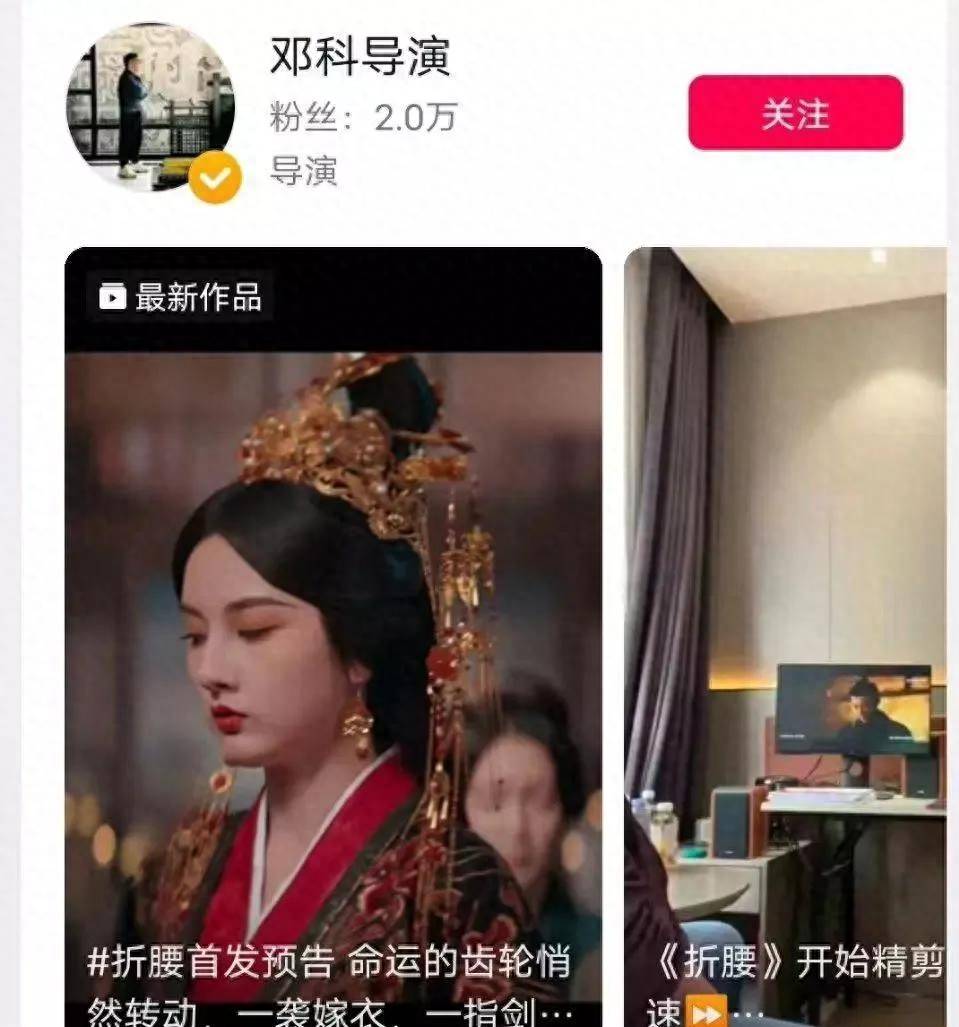The height and width of the screenshot is (1027, 959).
Task: Open the 《折腰》开始精剪 video card
Action: [785, 640]
